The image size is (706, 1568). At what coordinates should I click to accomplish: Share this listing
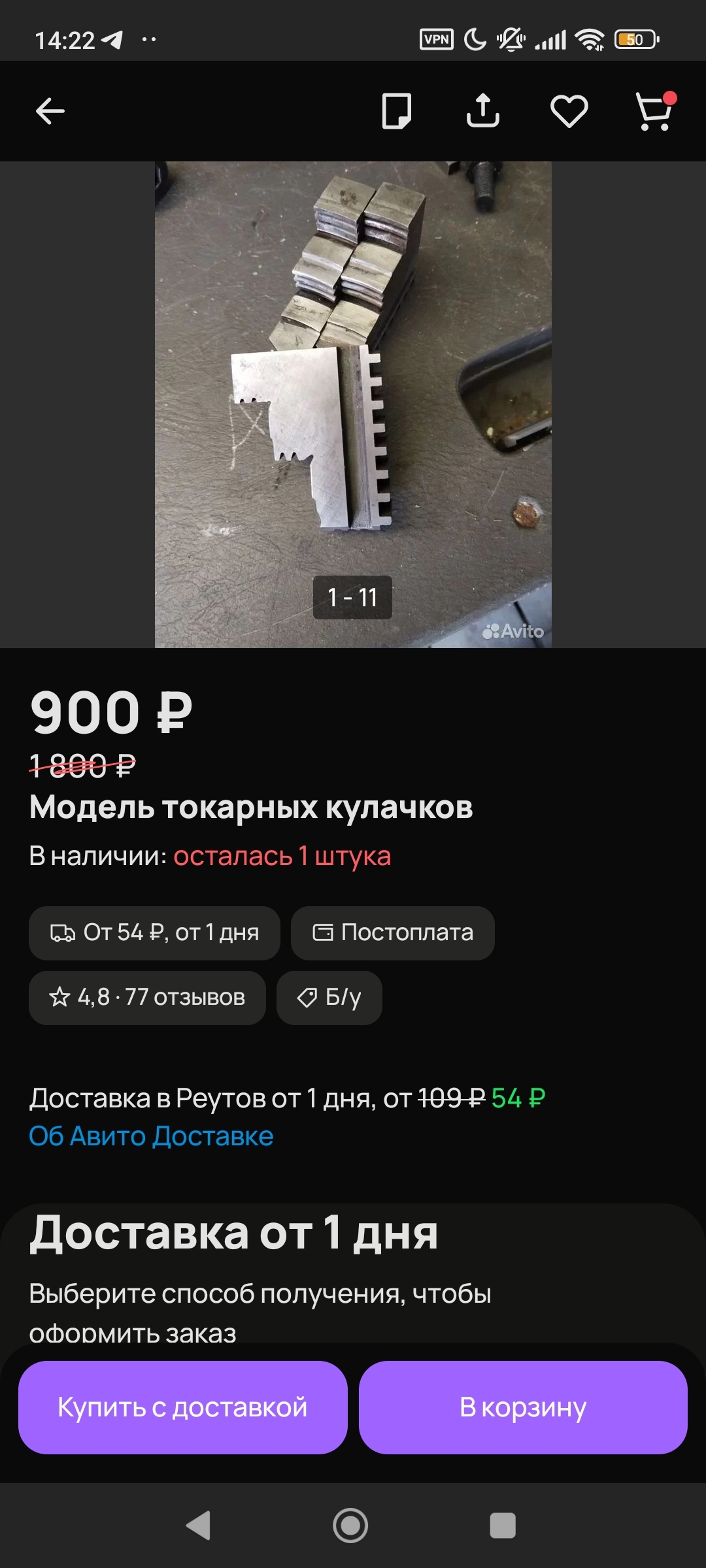tap(482, 111)
